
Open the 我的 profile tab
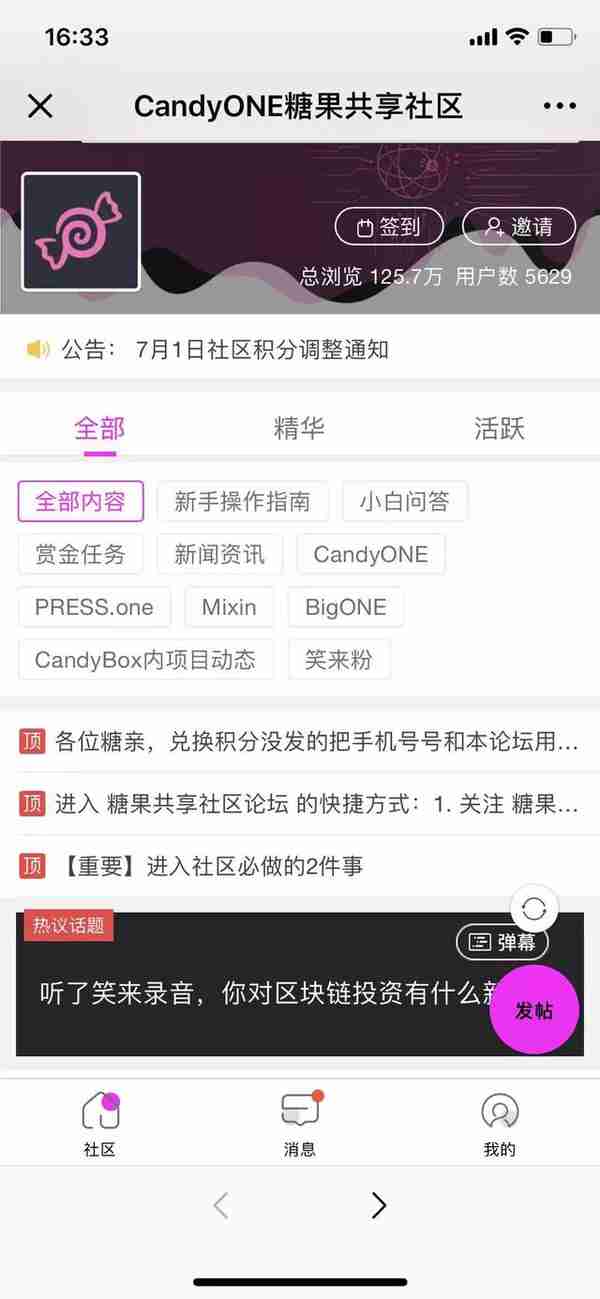point(499,1124)
